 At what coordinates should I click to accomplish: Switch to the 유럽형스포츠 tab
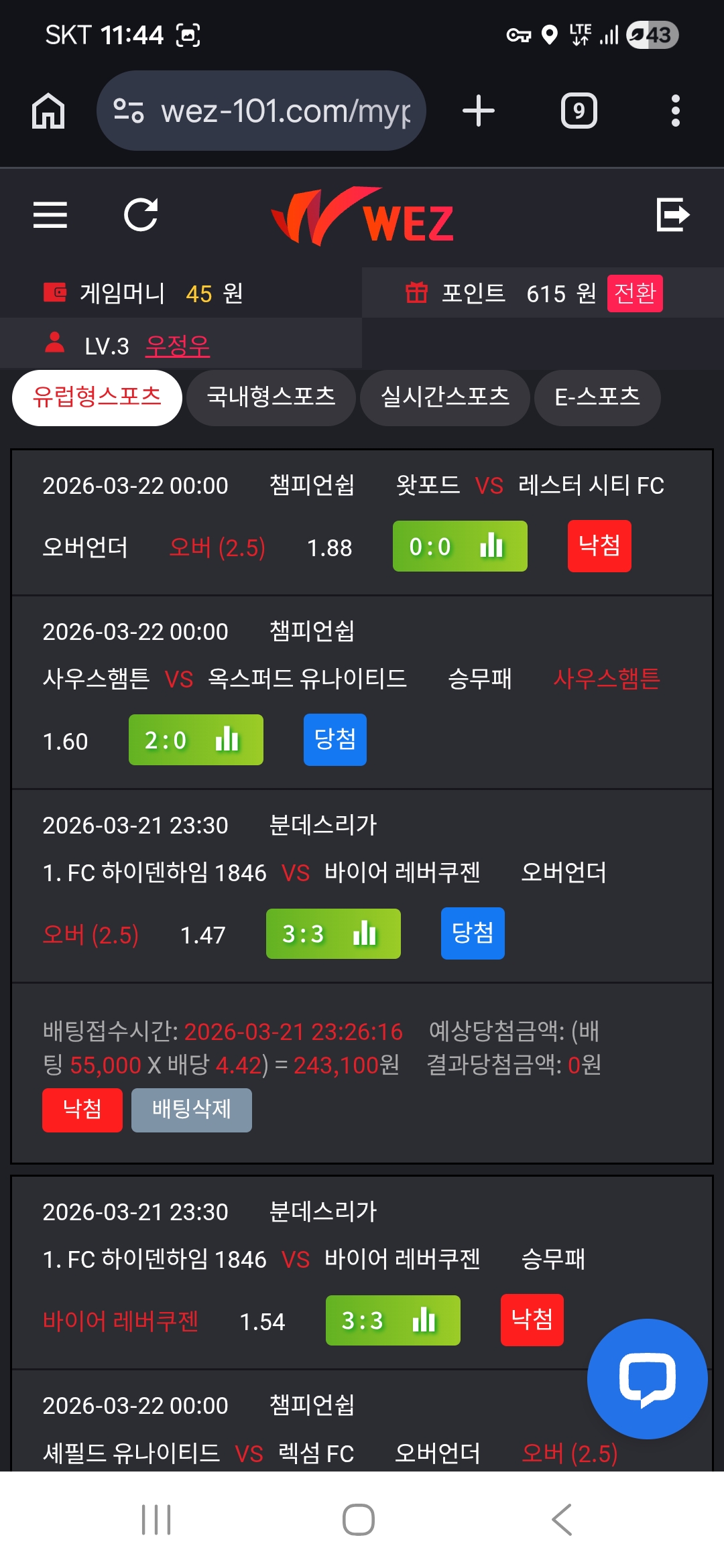click(97, 397)
